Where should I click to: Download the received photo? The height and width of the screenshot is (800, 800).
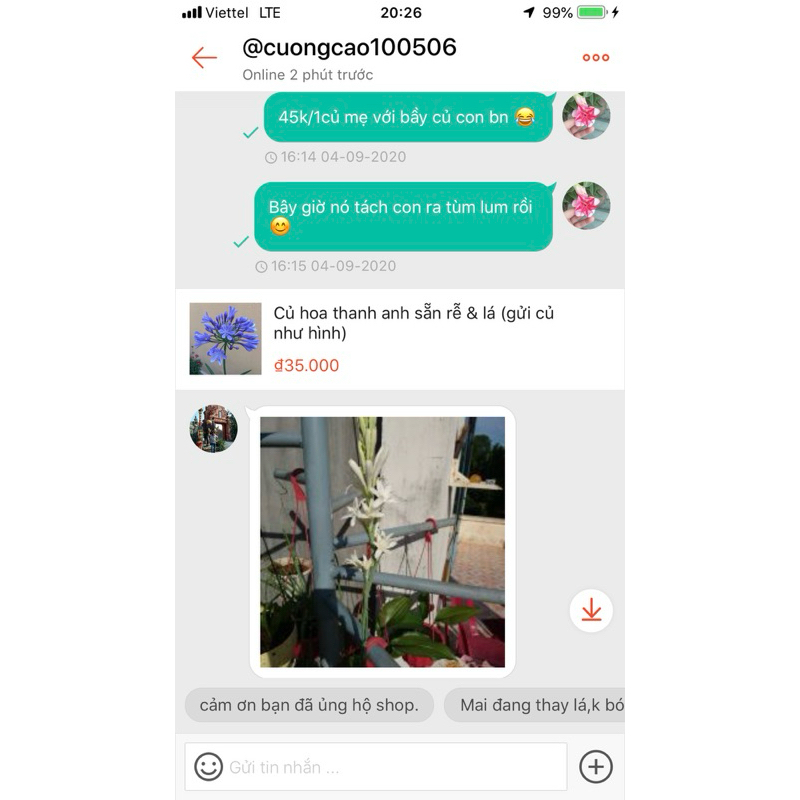click(x=591, y=610)
